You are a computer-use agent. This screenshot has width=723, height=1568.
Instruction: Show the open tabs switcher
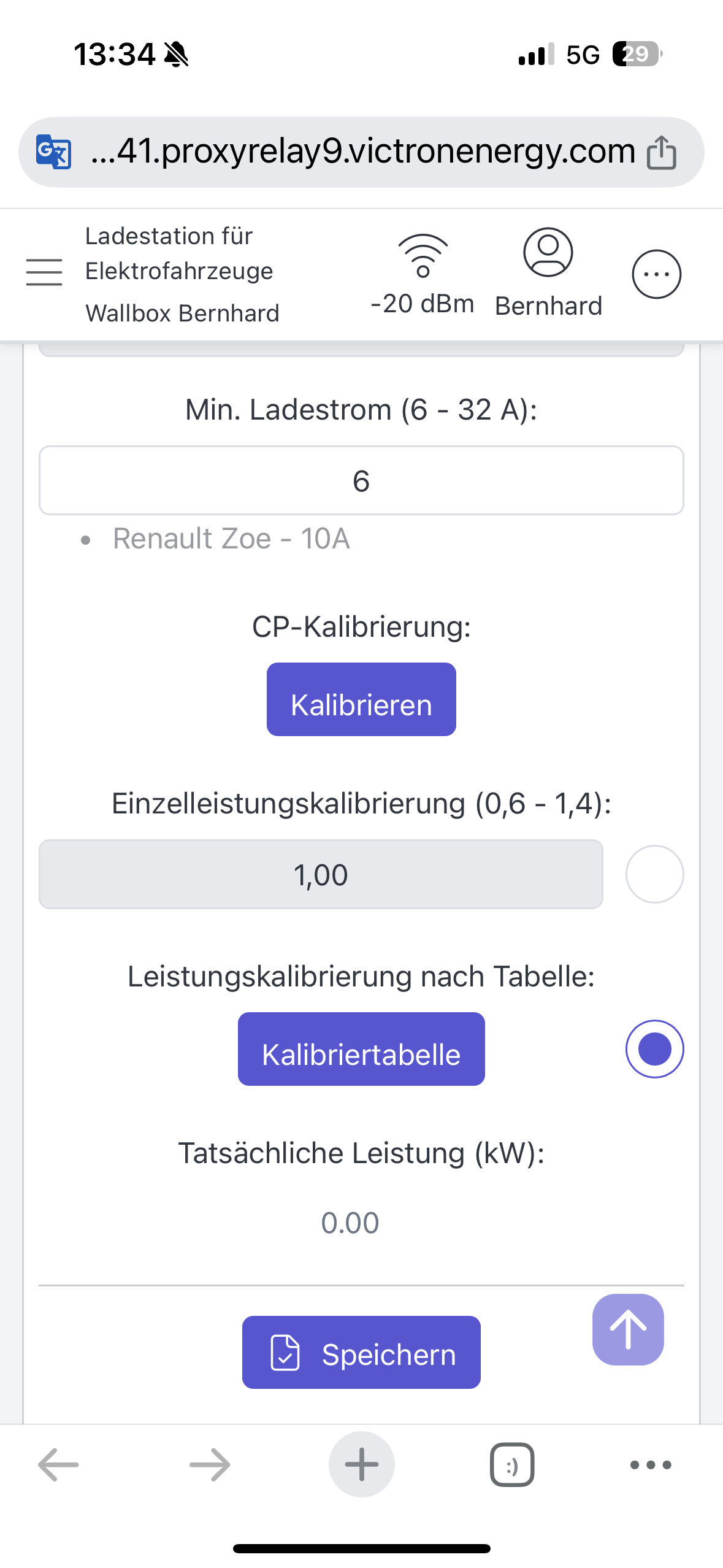512,1465
